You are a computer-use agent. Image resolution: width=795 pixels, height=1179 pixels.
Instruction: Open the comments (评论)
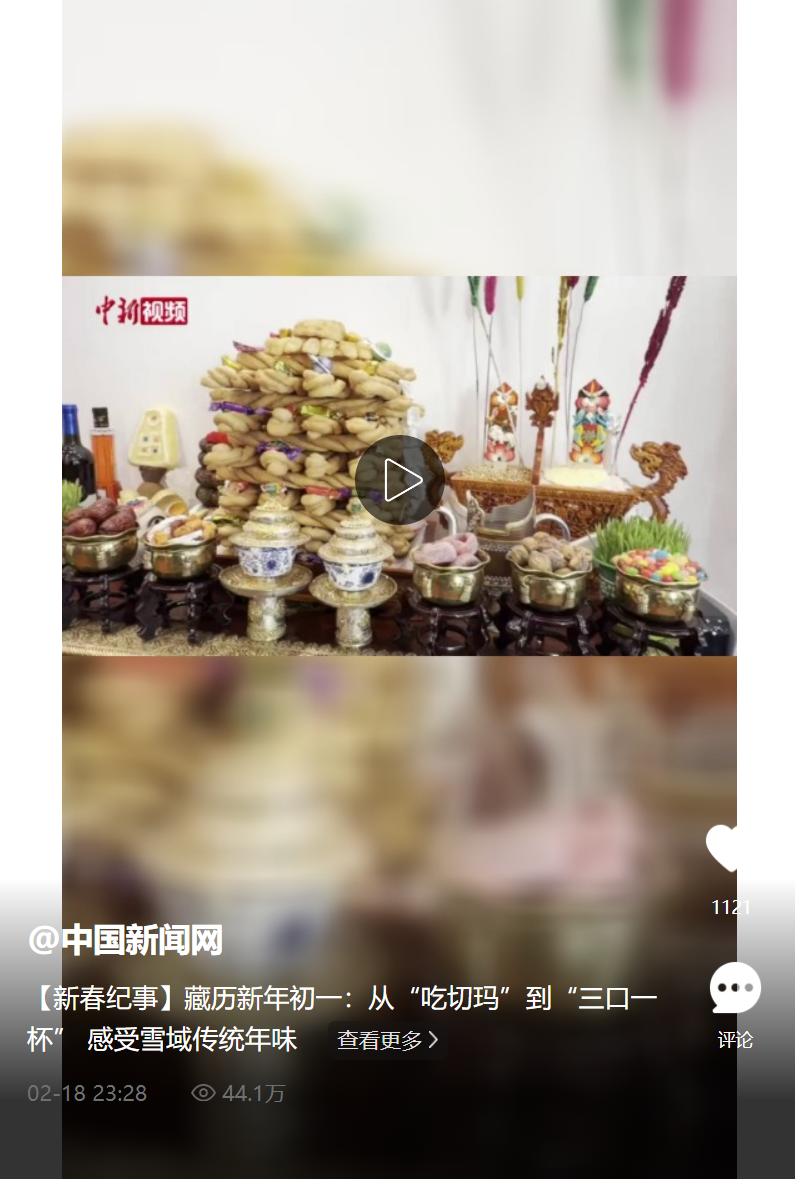pos(735,988)
